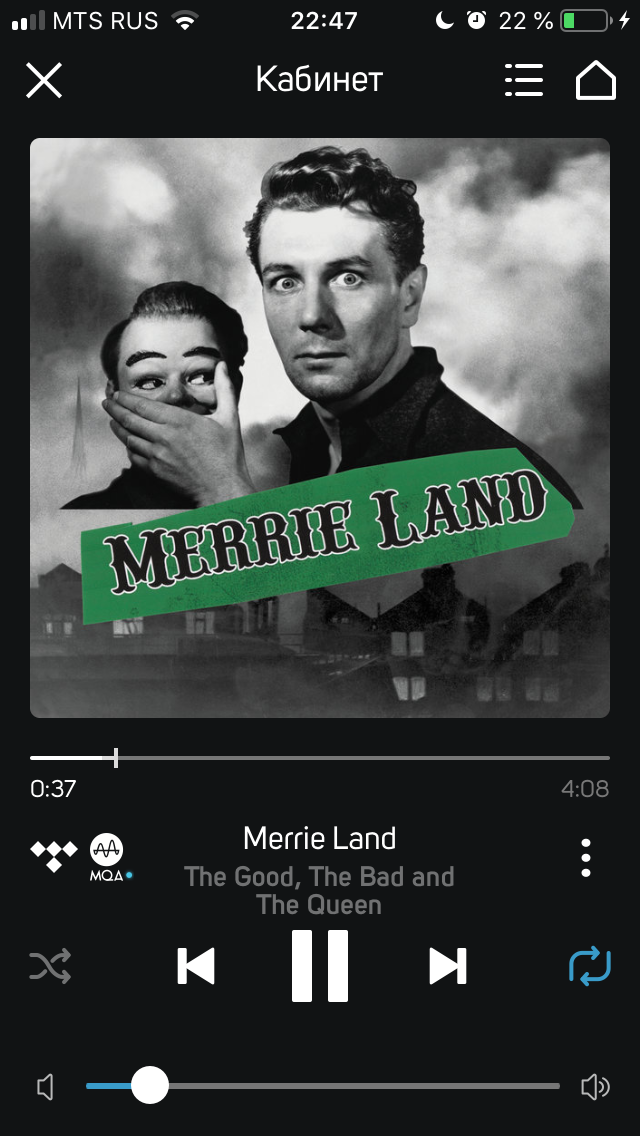This screenshot has width=640, height=1136.
Task: Pause the Merrie Land song
Action: click(x=320, y=966)
